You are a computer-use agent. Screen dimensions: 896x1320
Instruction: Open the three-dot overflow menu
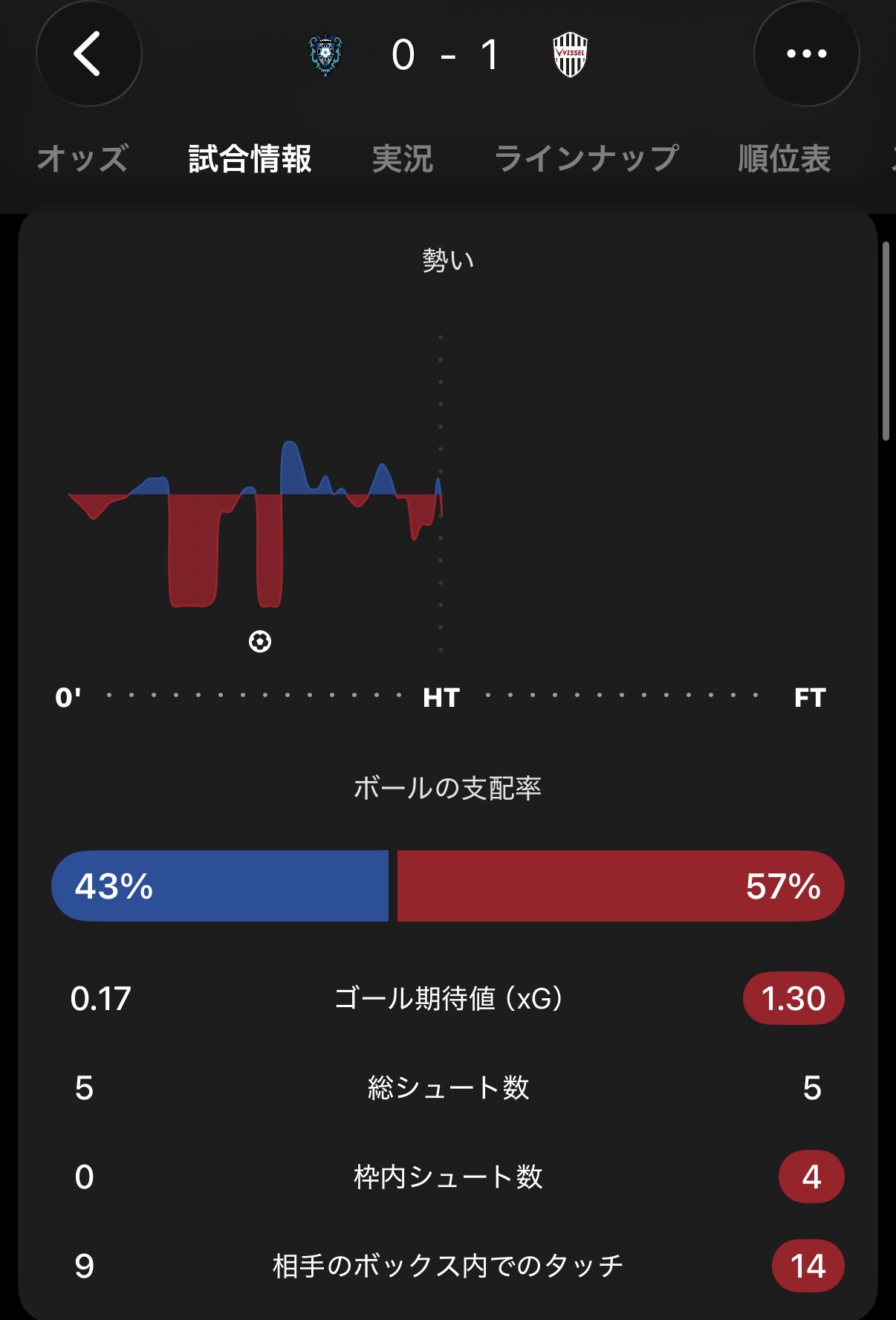pos(806,54)
